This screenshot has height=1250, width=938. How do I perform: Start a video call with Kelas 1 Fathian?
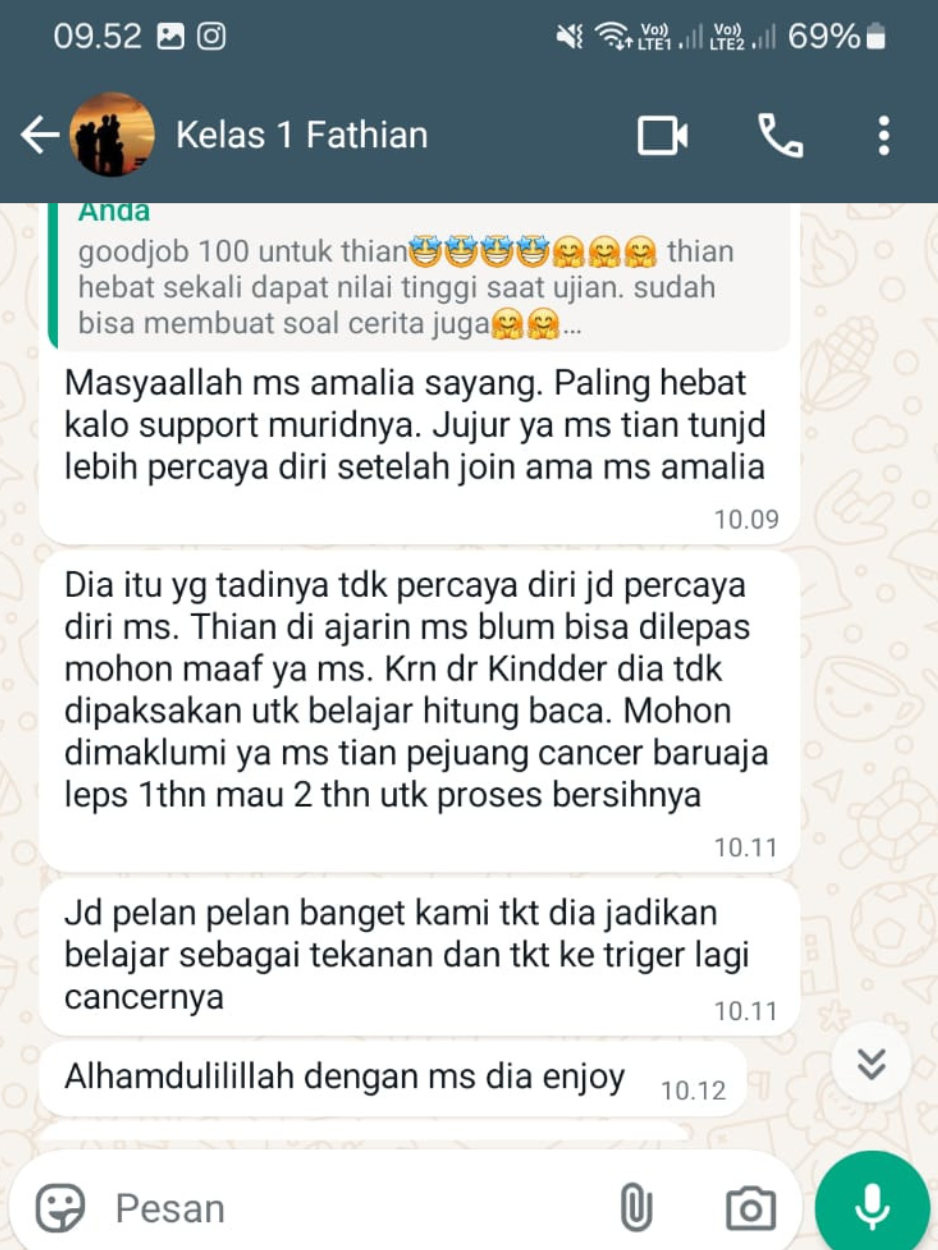coord(662,135)
